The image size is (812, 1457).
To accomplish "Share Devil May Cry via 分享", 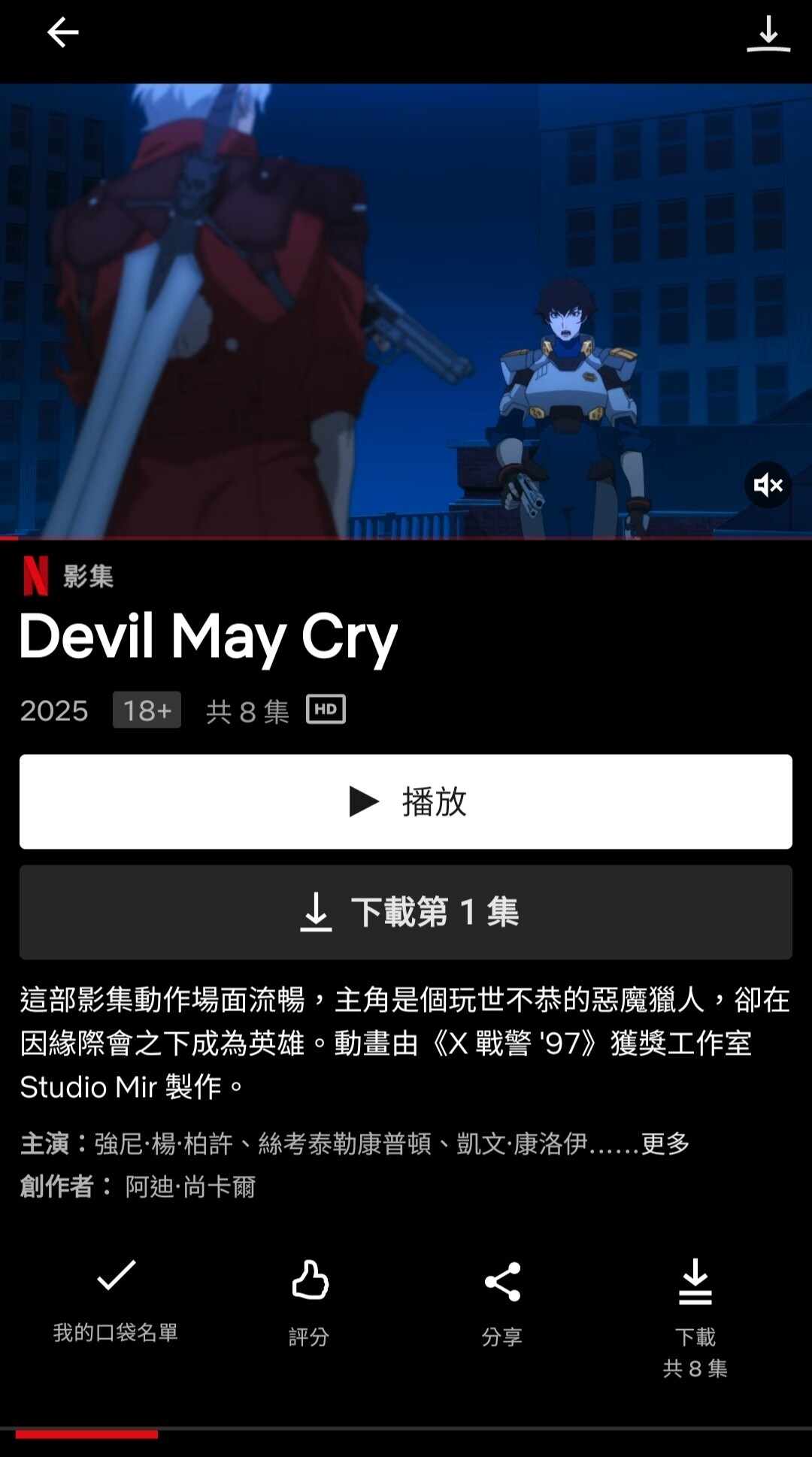I will point(502,1302).
